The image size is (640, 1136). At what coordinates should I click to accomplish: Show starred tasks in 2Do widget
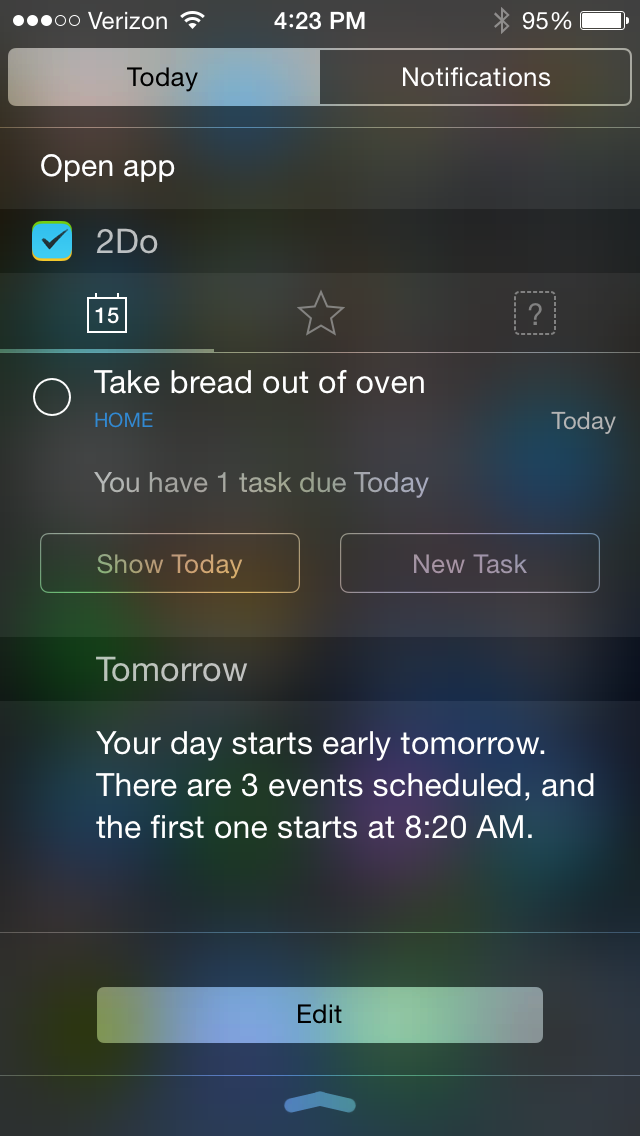click(x=320, y=315)
